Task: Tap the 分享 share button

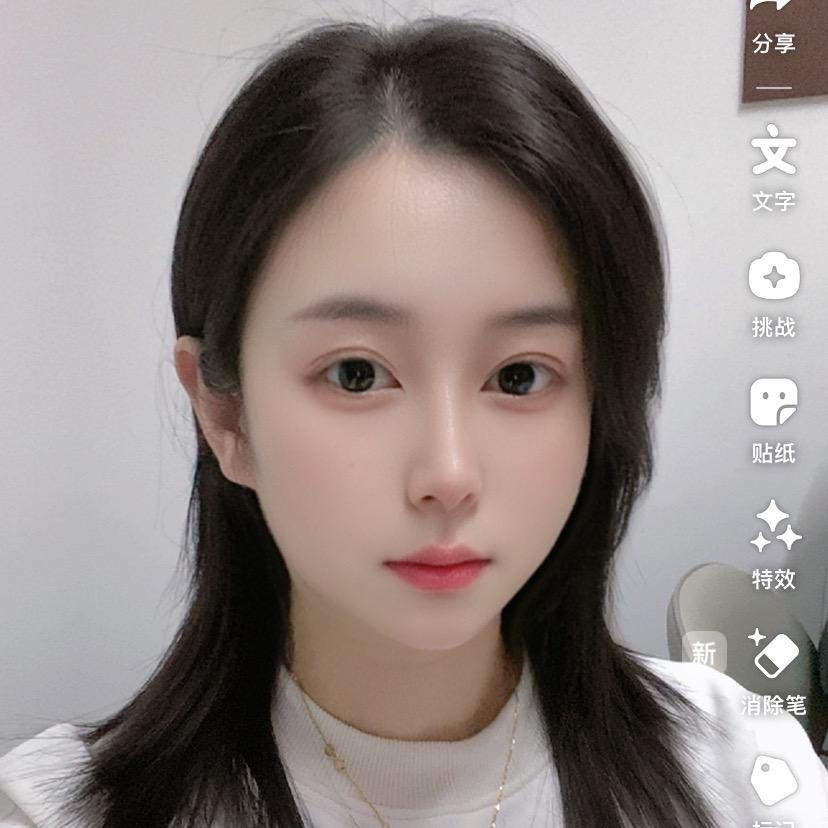Action: tap(774, 26)
